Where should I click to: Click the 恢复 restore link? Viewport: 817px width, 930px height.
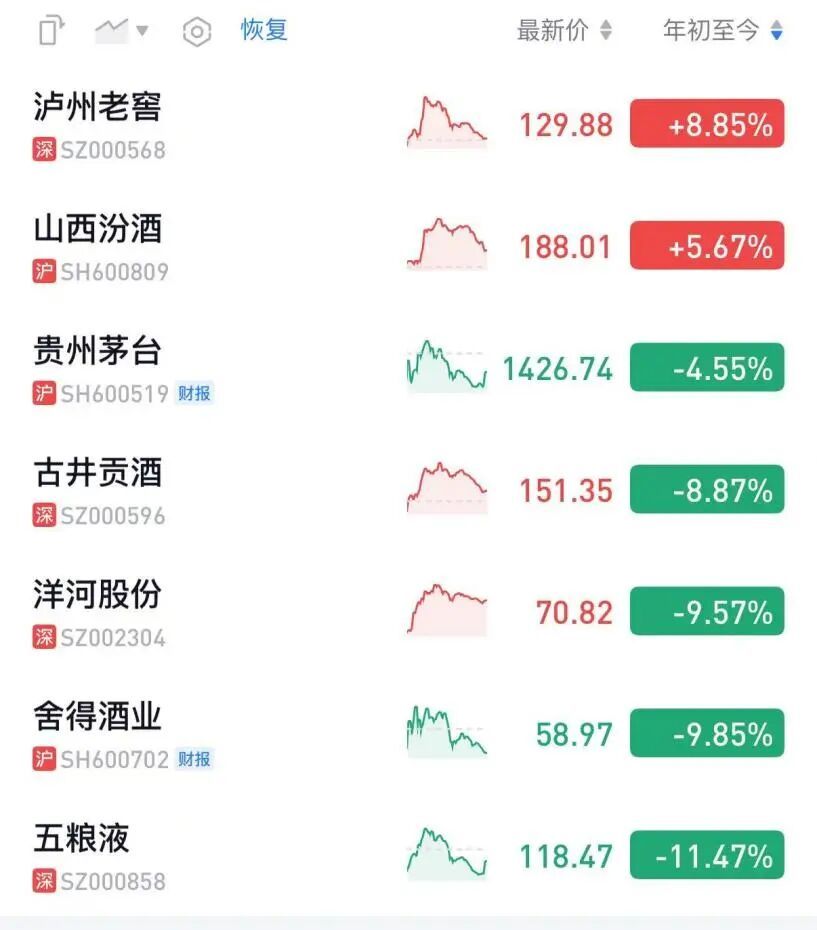264,31
